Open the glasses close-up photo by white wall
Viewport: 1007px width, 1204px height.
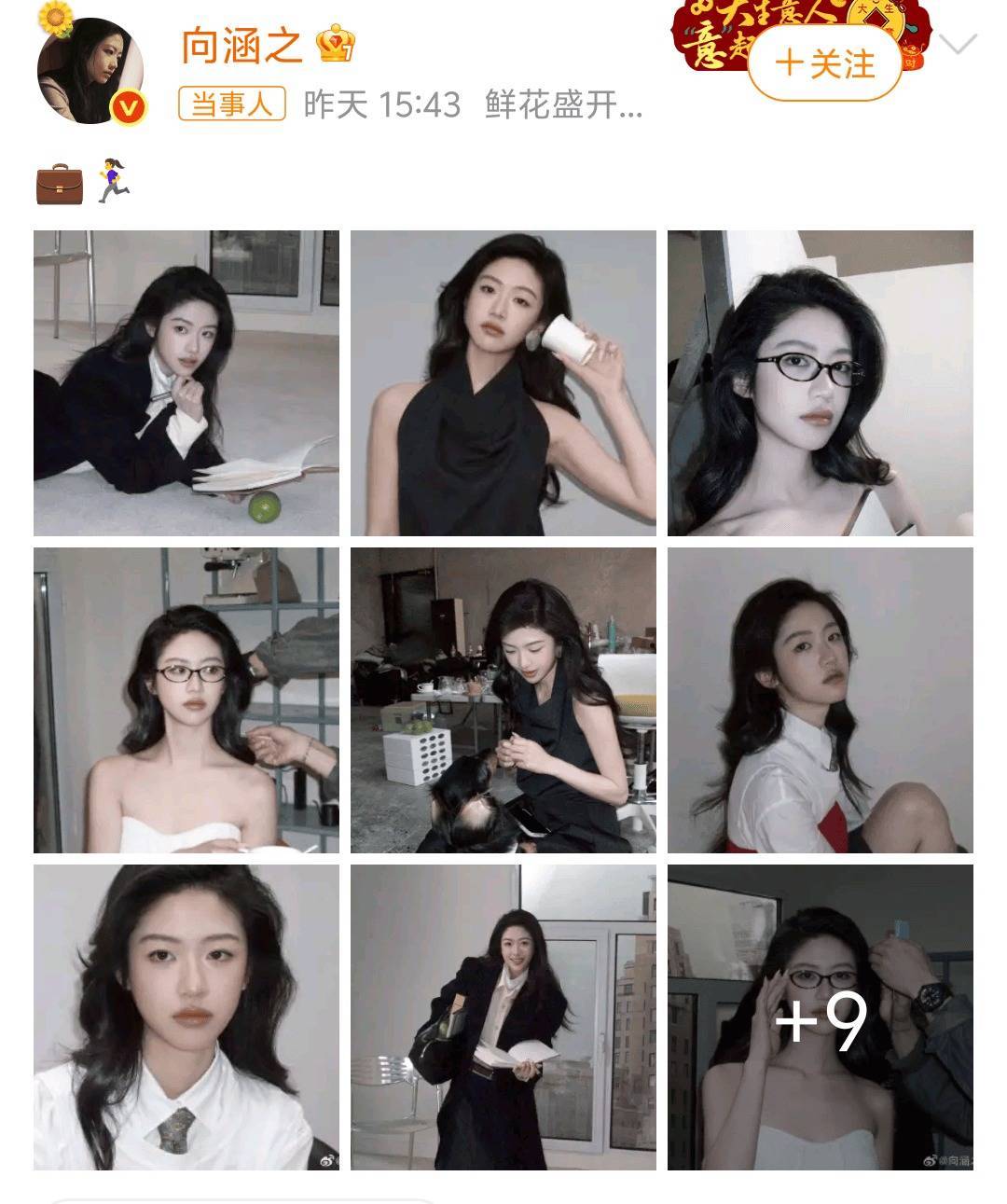[x=821, y=383]
